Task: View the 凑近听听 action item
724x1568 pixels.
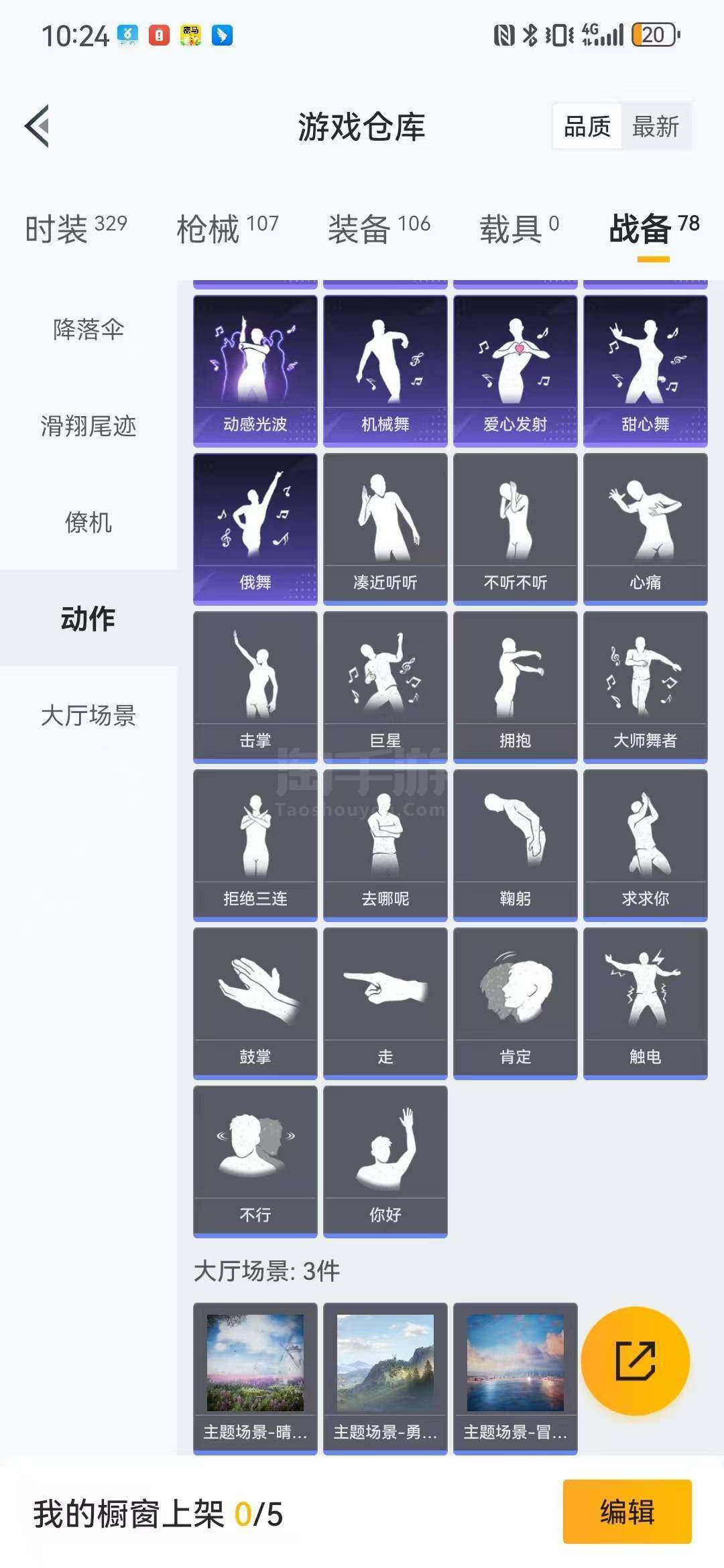Action: click(385, 529)
